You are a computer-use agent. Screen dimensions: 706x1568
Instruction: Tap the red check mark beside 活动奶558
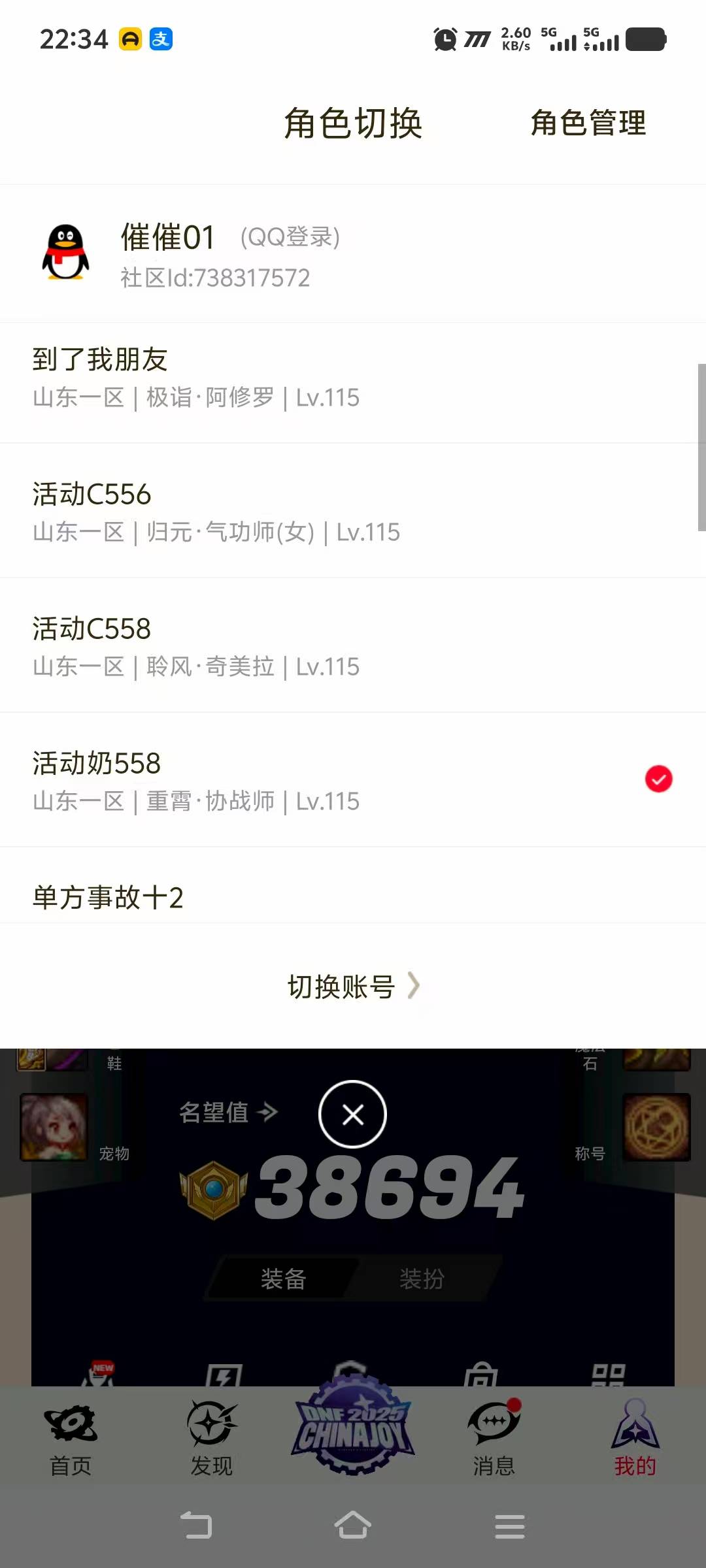pyautogui.click(x=658, y=779)
